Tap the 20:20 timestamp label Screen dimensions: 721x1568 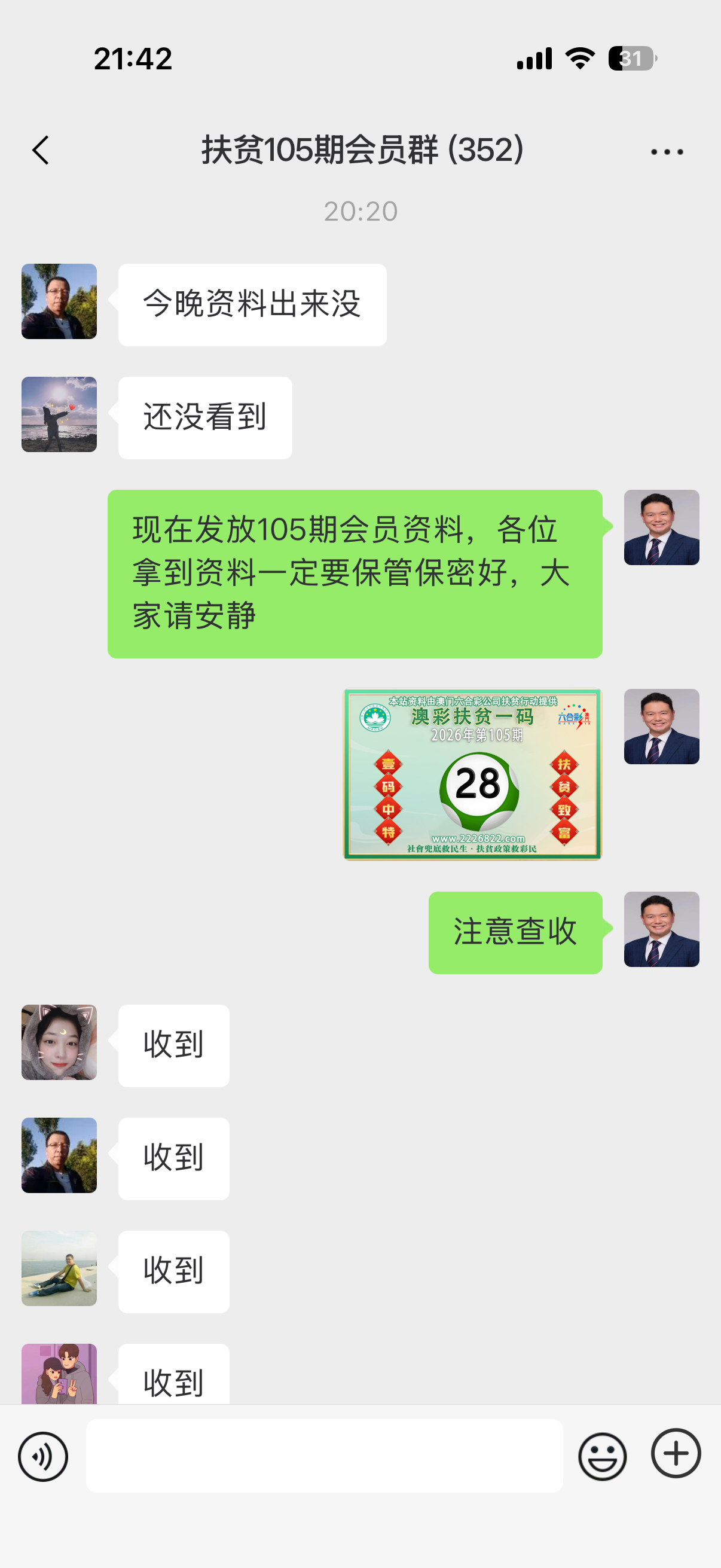click(x=360, y=210)
